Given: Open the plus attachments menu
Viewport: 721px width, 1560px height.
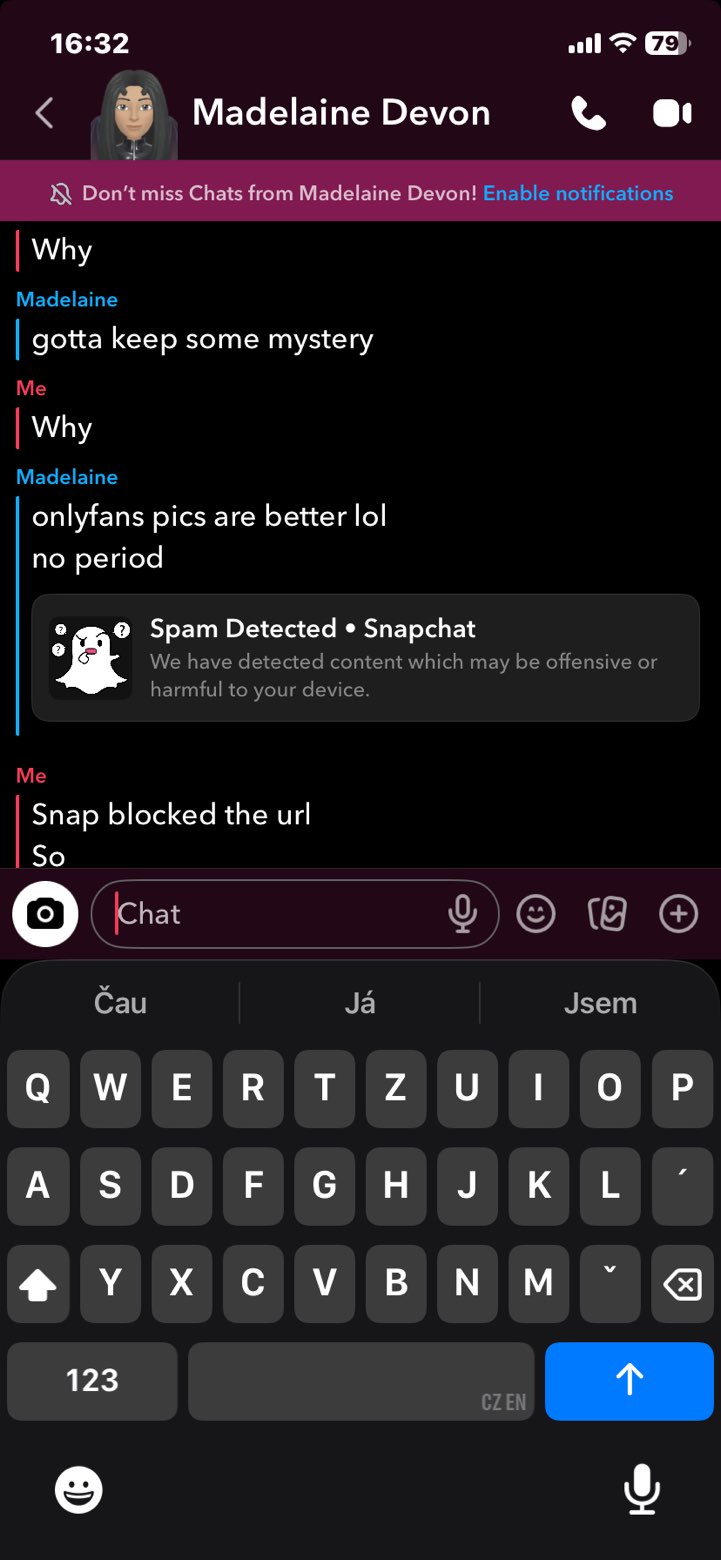Looking at the screenshot, I should (x=679, y=914).
